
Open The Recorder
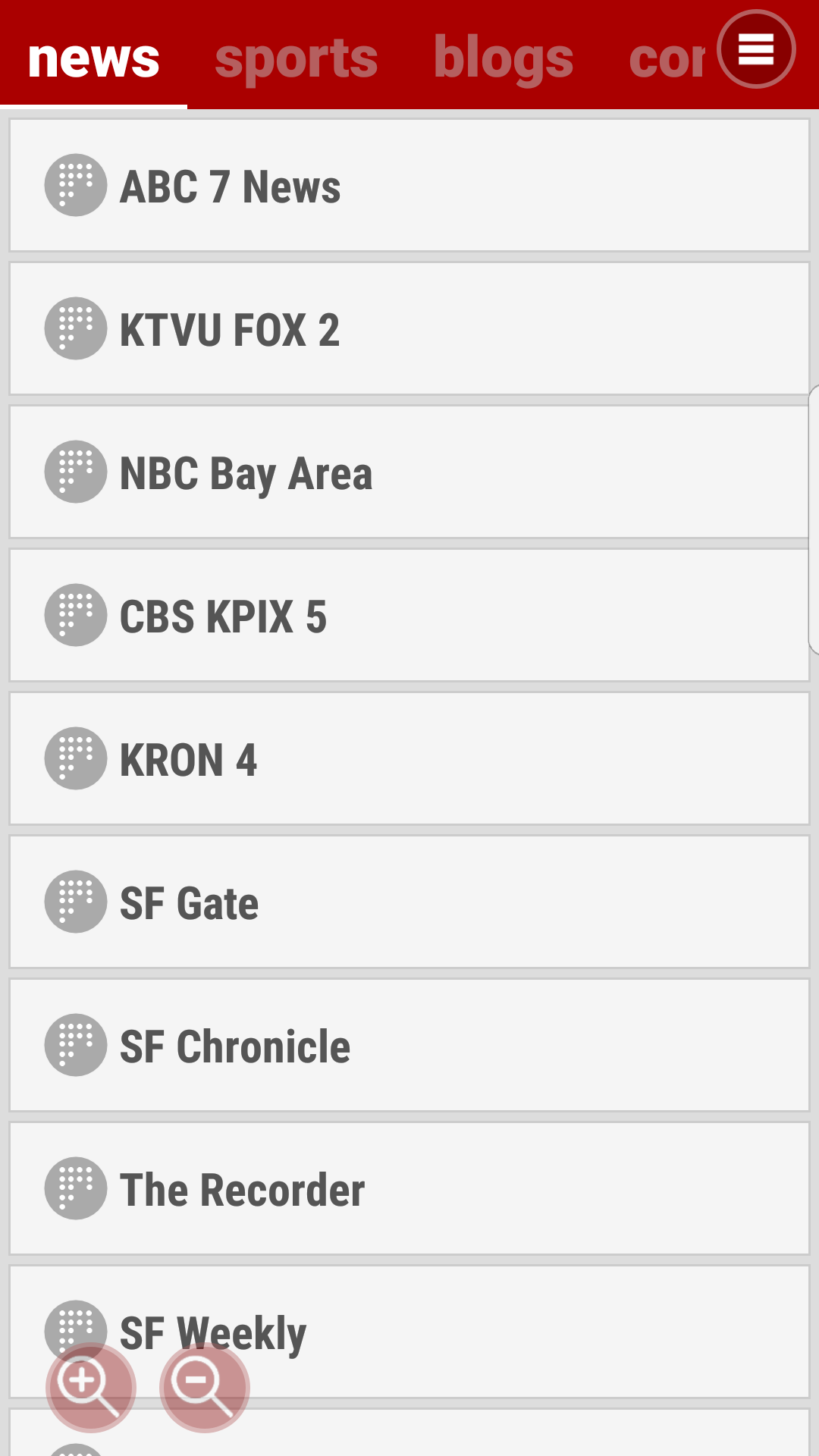[x=409, y=1189]
